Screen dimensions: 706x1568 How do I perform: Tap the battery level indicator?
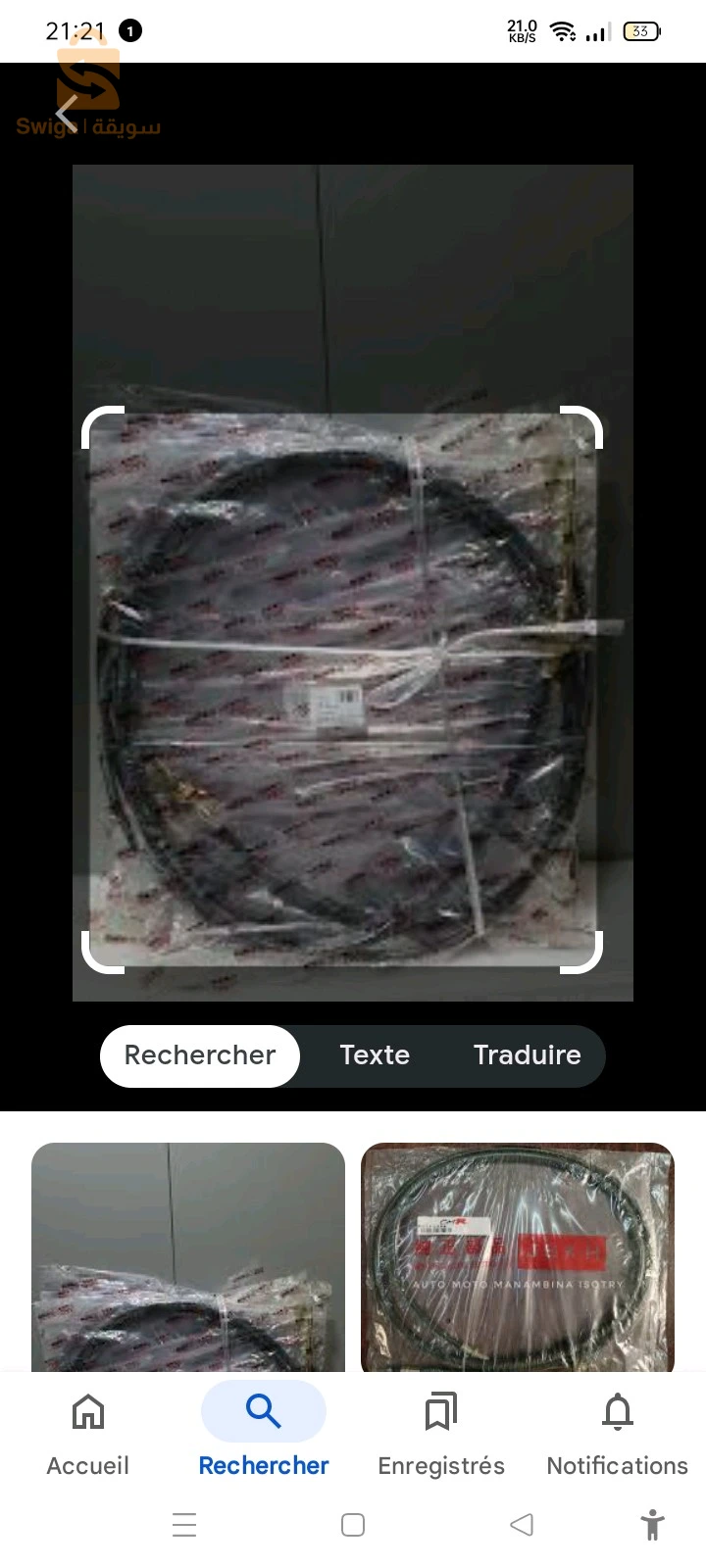[641, 30]
